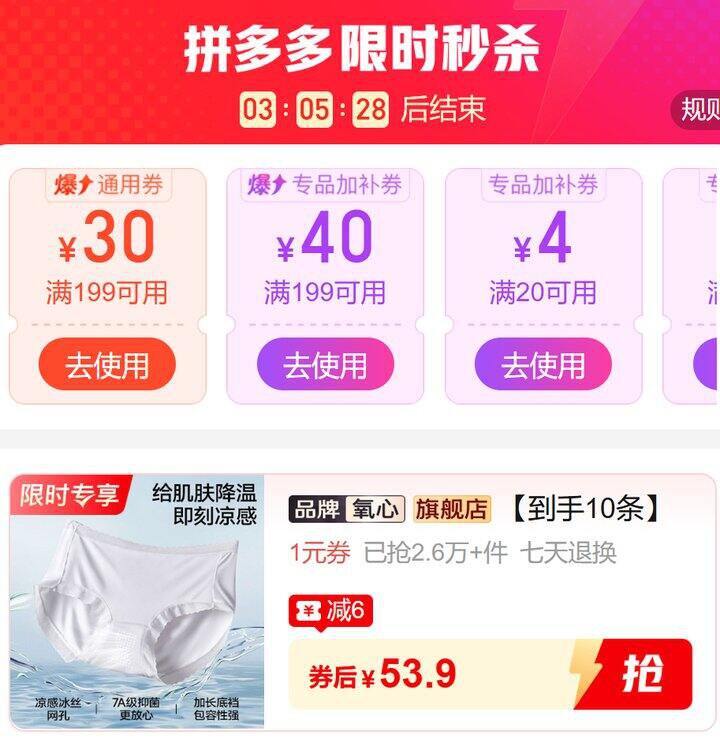Use the ¥40 专品加补券 coupon
720x746 pixels.
tap(325, 364)
